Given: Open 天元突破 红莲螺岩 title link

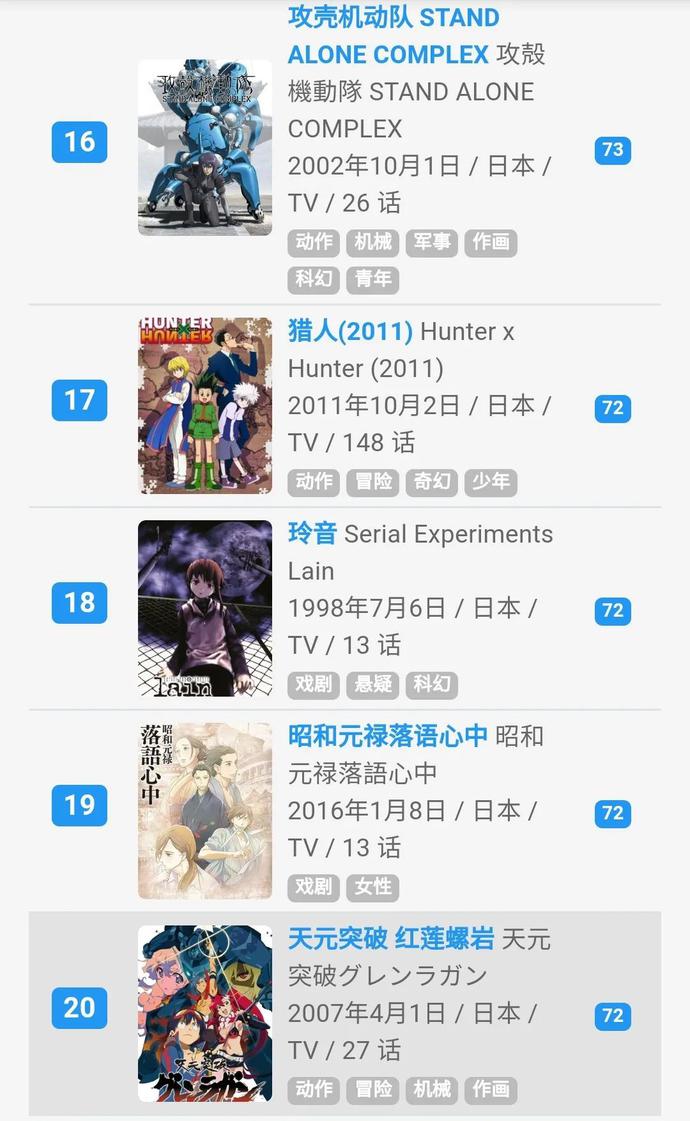Looking at the screenshot, I should 390,939.
